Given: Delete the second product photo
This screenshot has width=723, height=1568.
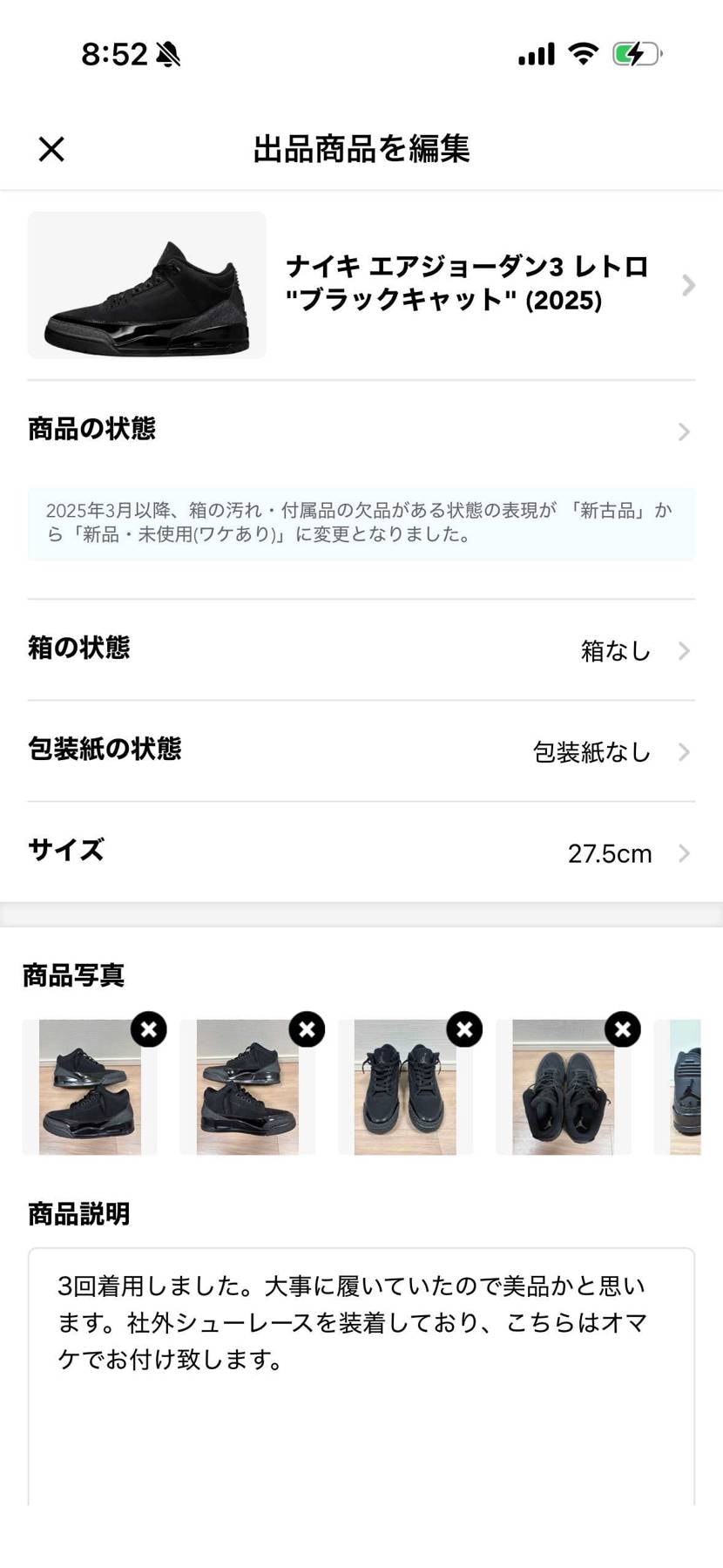Looking at the screenshot, I should 306,1029.
